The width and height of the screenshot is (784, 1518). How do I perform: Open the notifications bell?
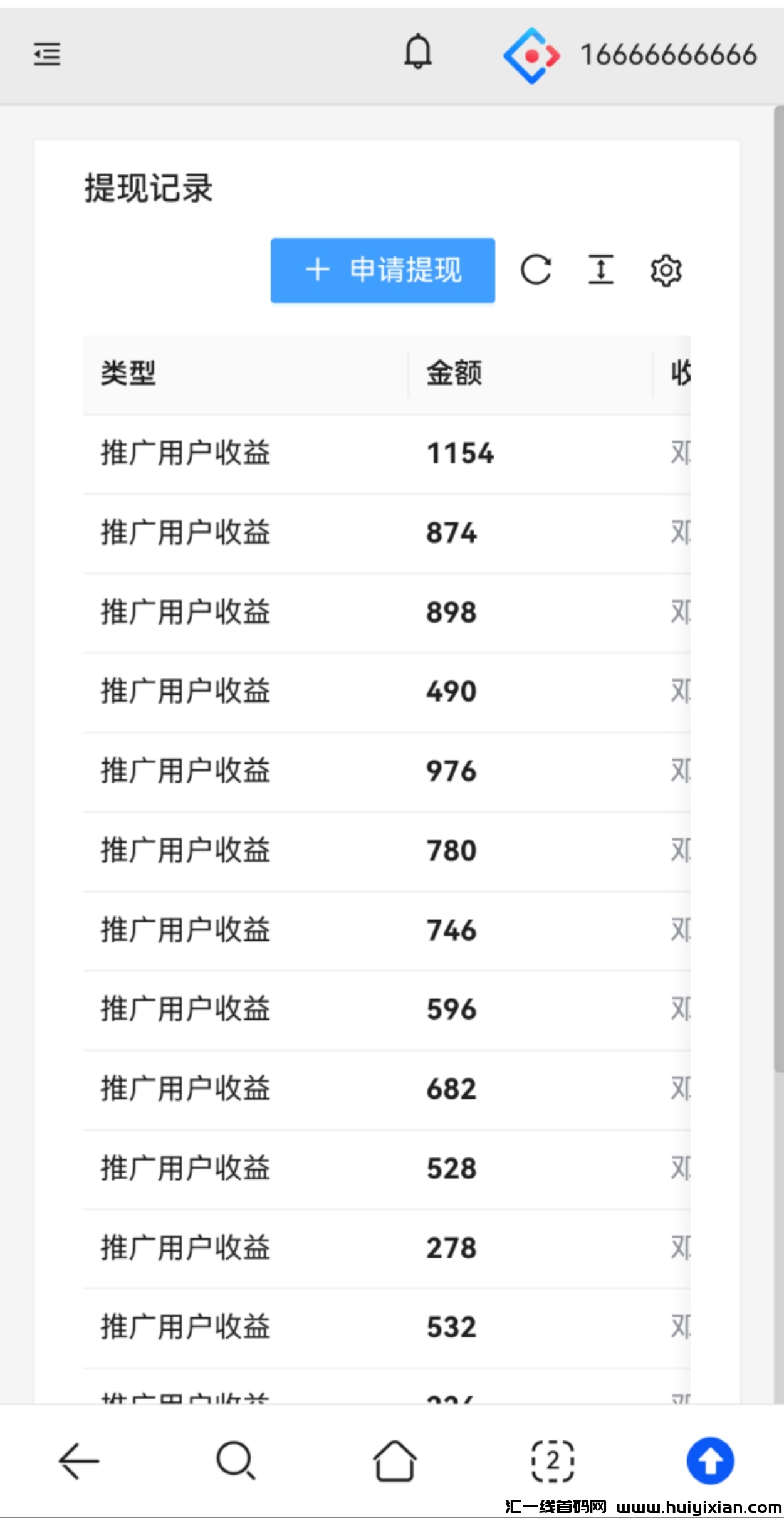pos(417,52)
